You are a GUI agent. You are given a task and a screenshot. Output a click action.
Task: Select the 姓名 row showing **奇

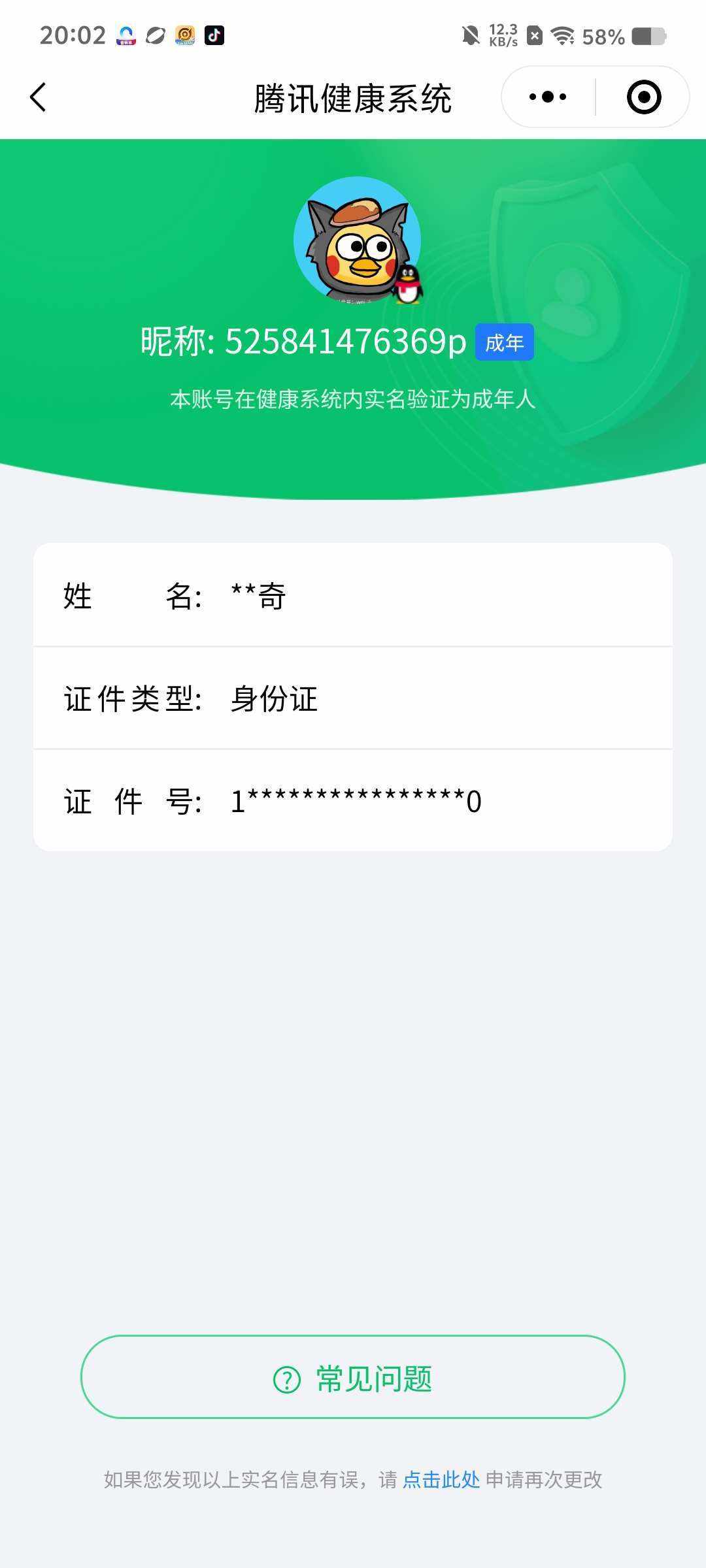[x=353, y=596]
